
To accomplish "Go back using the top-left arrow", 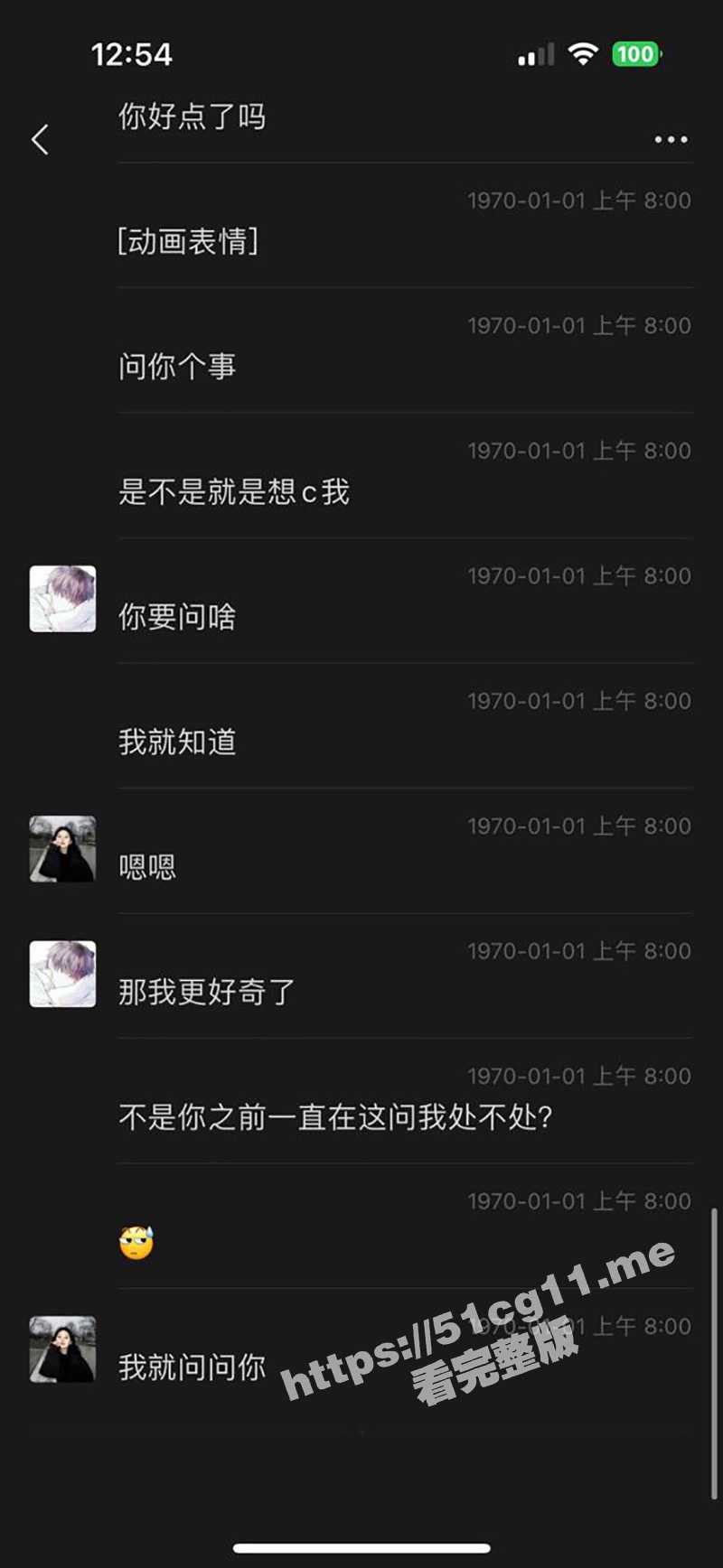I will [x=40, y=139].
